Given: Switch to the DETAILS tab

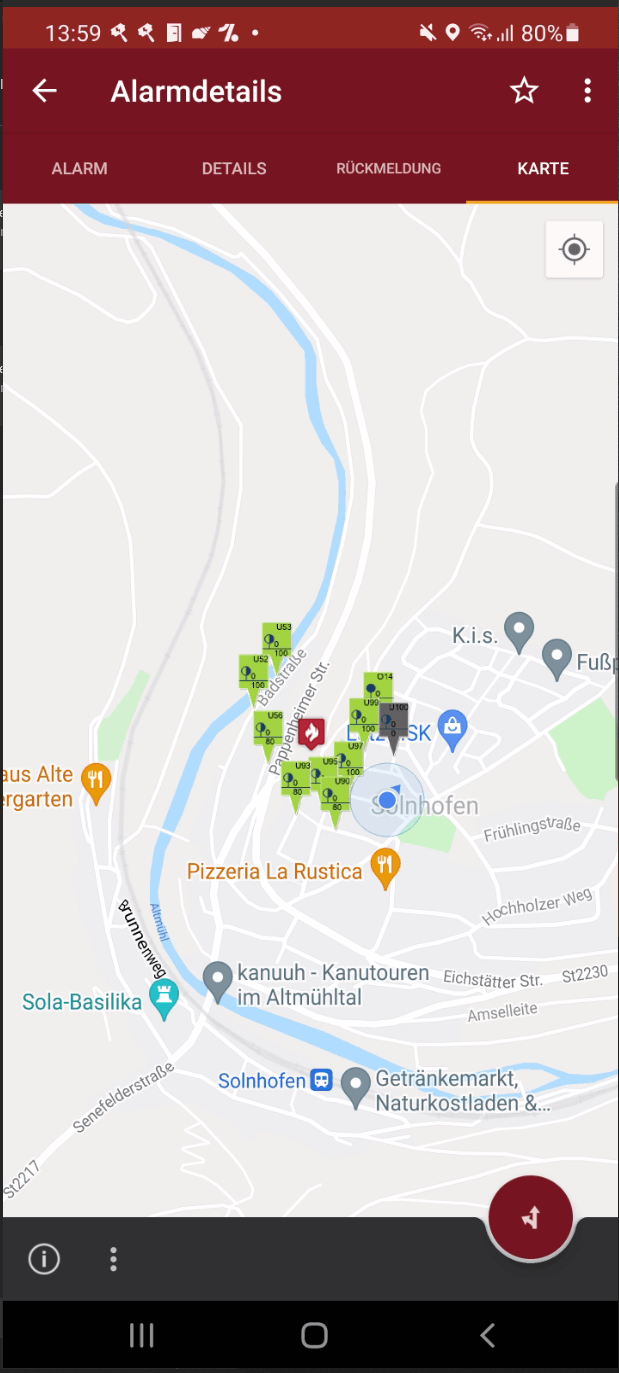Looking at the screenshot, I should click(x=234, y=168).
